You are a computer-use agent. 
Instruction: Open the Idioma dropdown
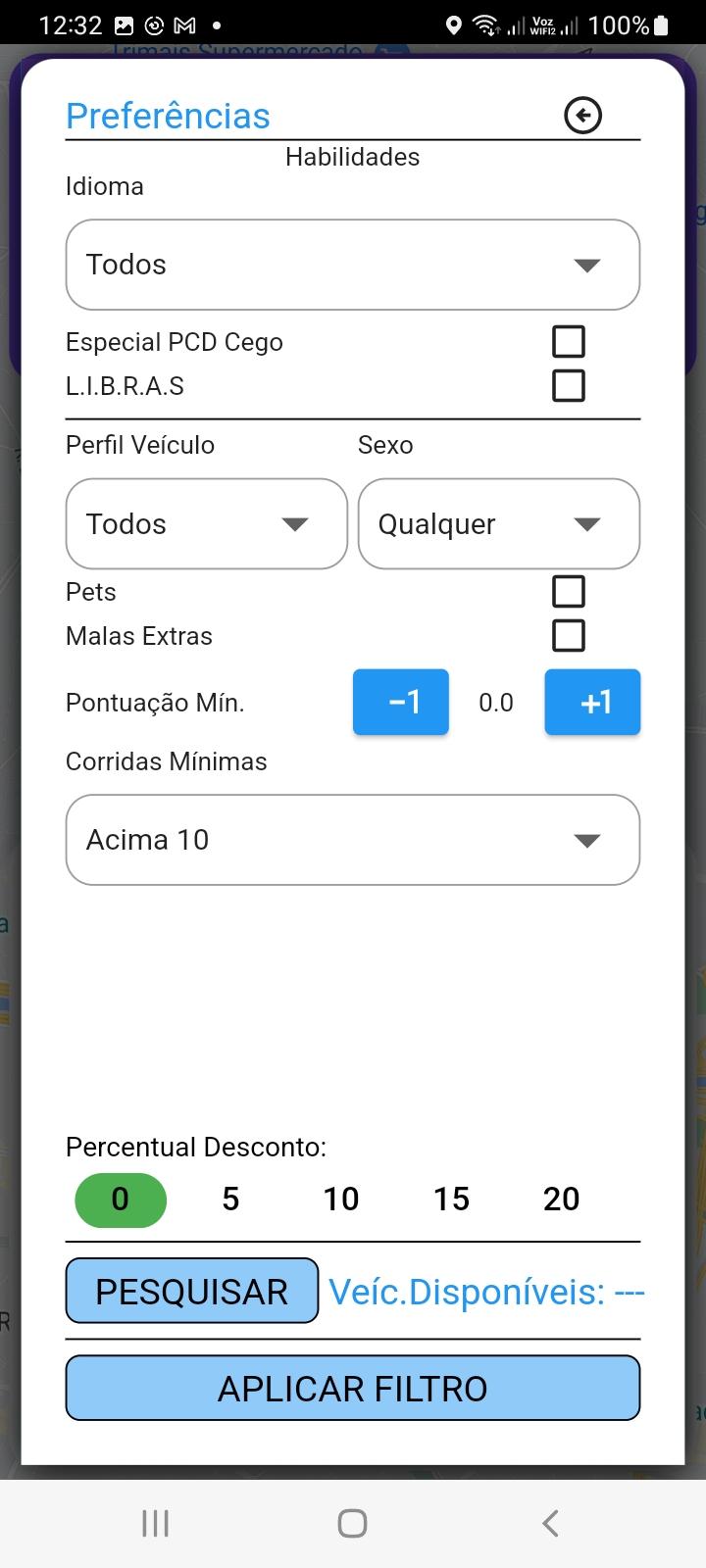[x=353, y=265]
